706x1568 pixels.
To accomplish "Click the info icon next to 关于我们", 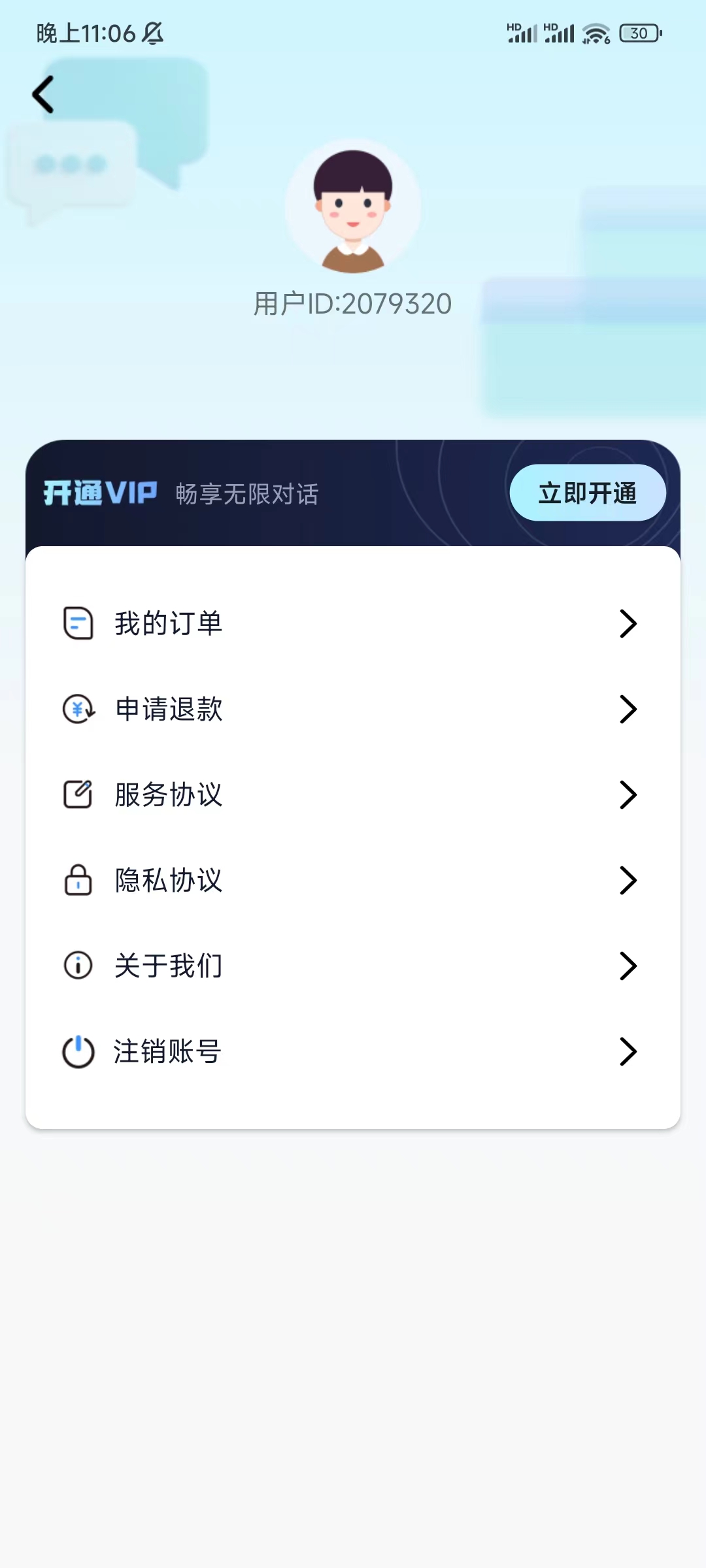I will click(x=78, y=966).
